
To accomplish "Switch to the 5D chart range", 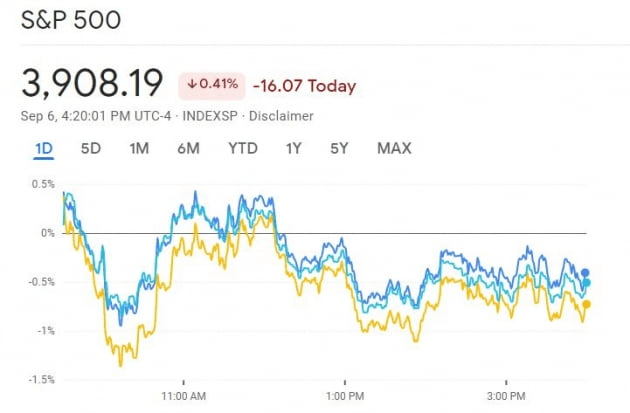I will coord(91,149).
